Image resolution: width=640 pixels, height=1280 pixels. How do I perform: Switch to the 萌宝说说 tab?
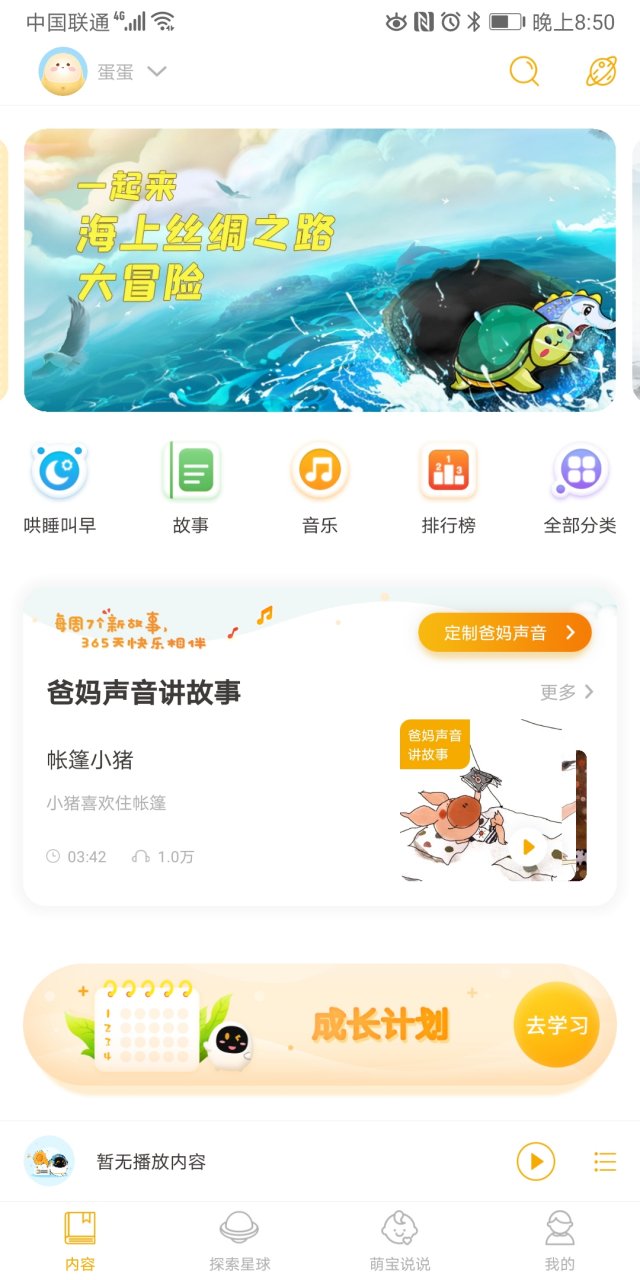(x=400, y=1241)
